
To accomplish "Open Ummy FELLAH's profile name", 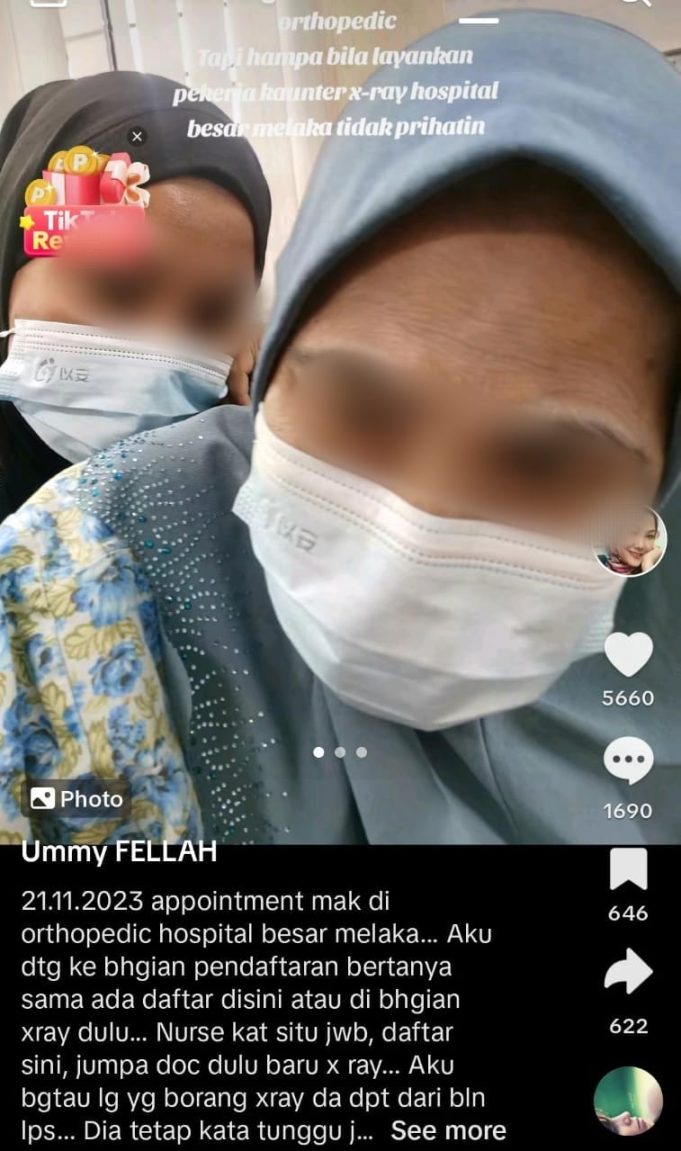I will 119,854.
